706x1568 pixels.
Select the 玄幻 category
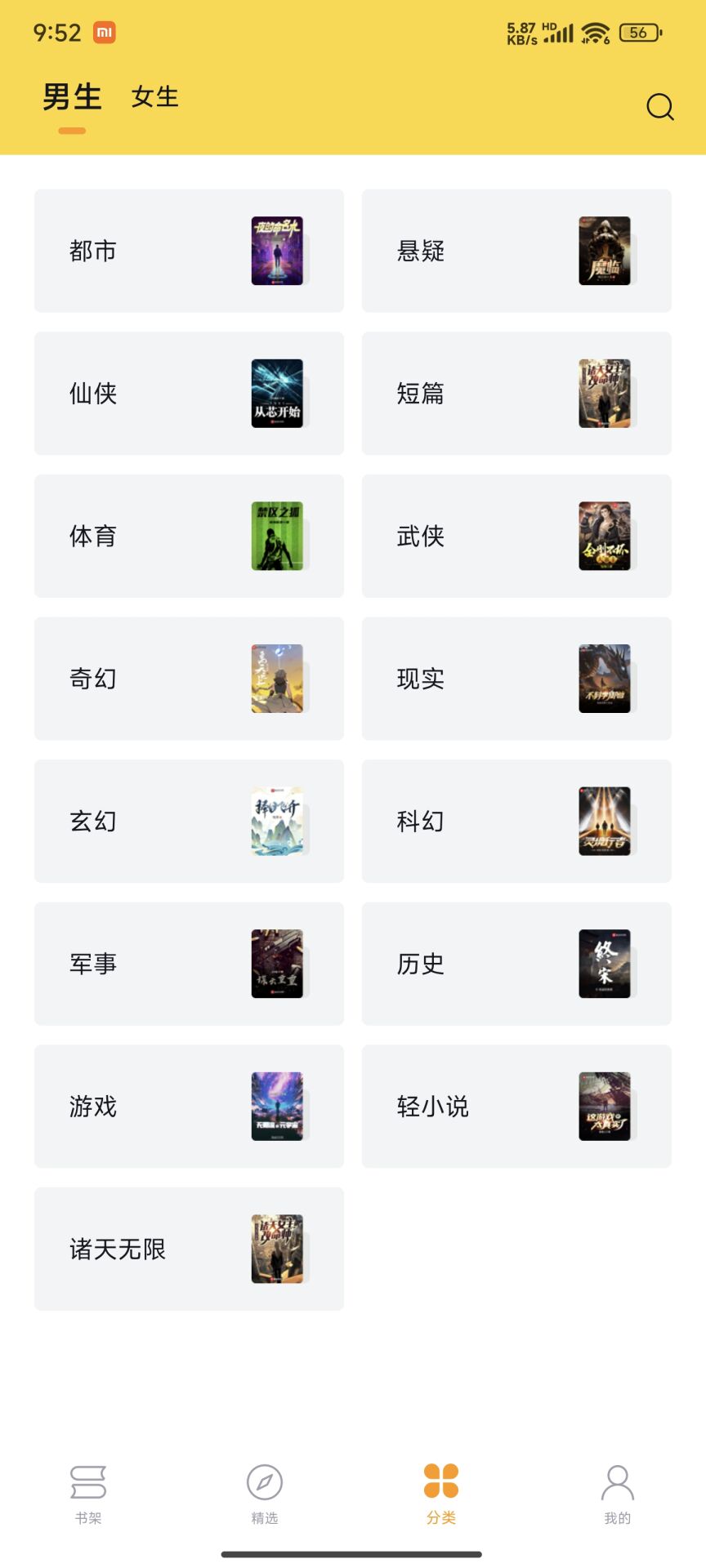pyautogui.click(x=189, y=821)
